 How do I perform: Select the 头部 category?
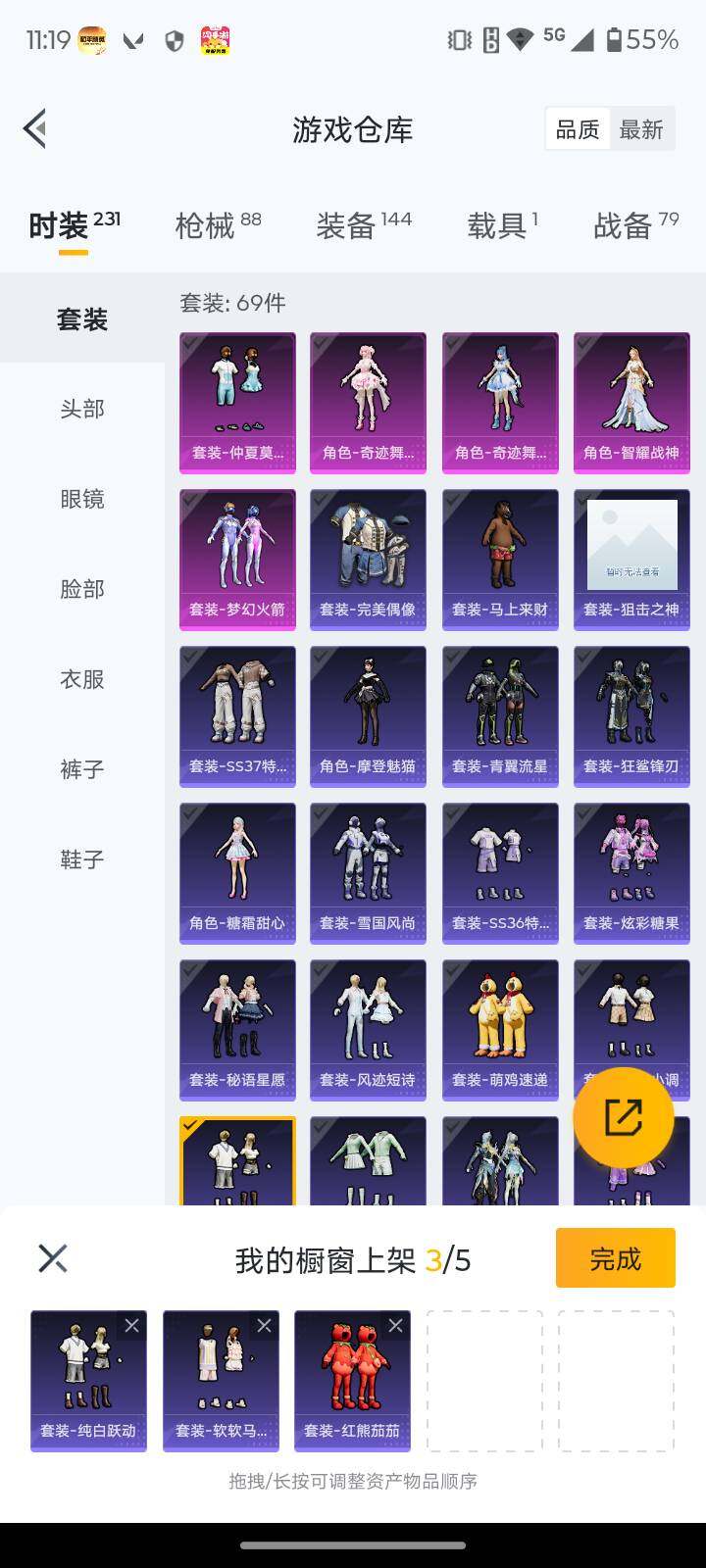click(81, 409)
